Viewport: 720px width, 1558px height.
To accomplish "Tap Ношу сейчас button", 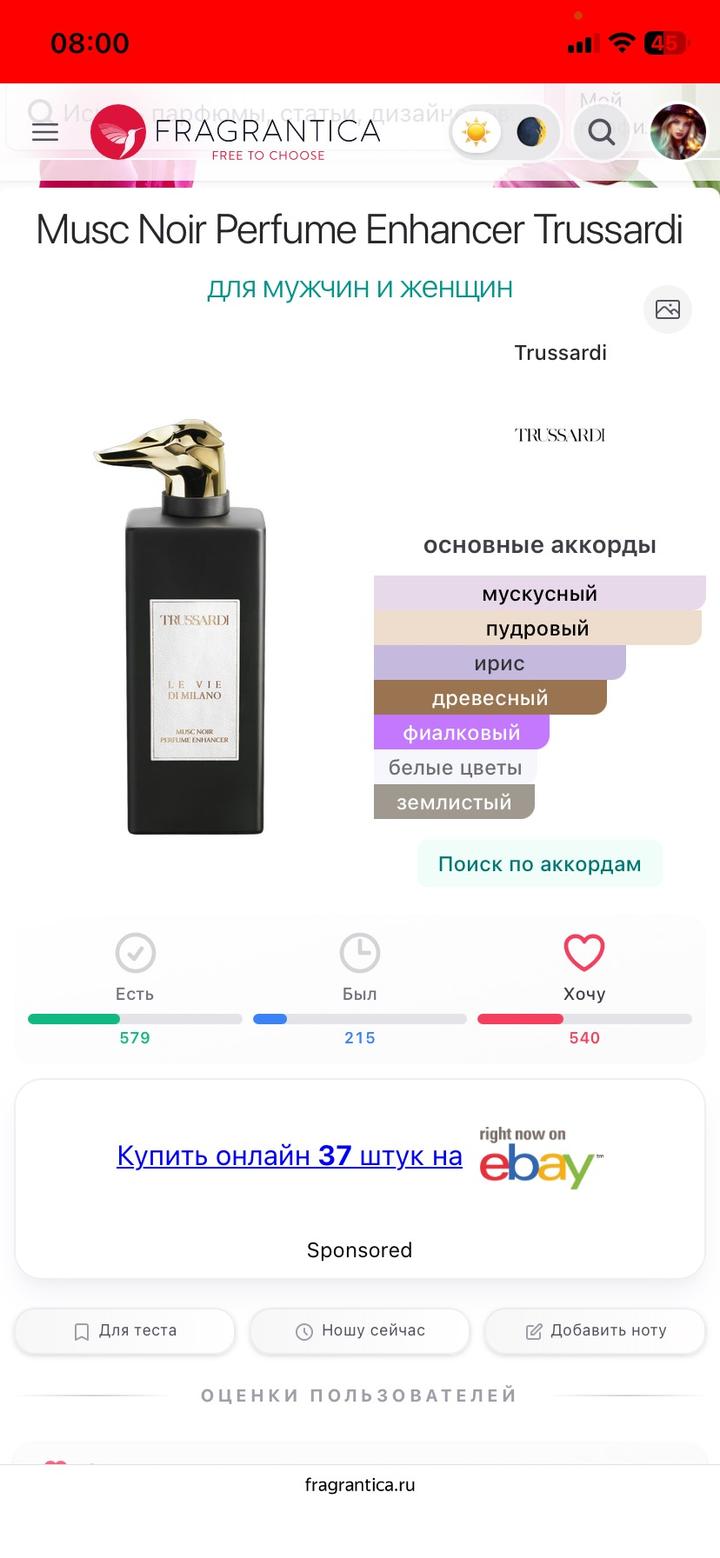I will point(360,1331).
